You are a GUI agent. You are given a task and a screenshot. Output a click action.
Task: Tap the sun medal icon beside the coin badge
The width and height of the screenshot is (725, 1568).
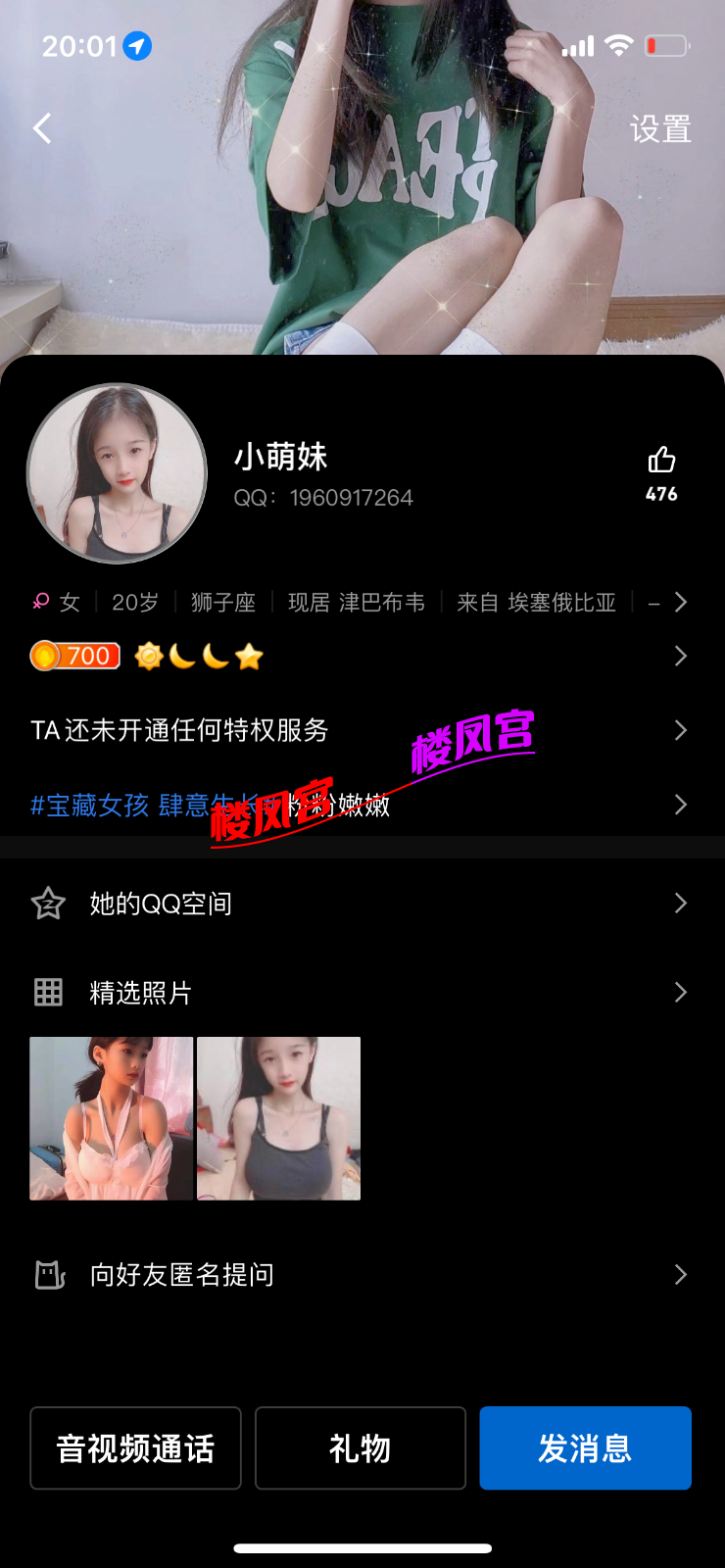coord(149,655)
